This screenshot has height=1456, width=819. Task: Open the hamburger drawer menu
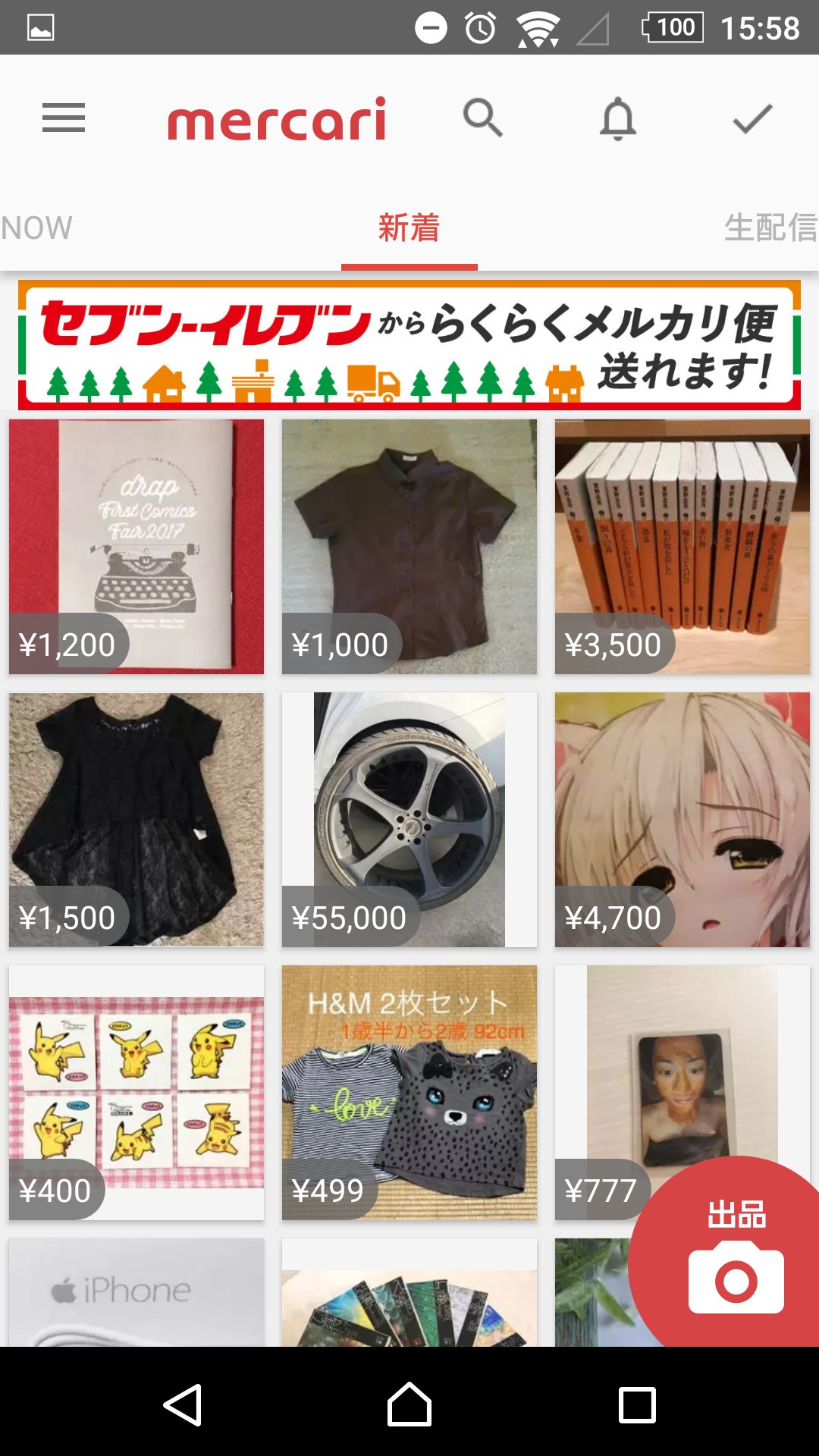[x=64, y=118]
